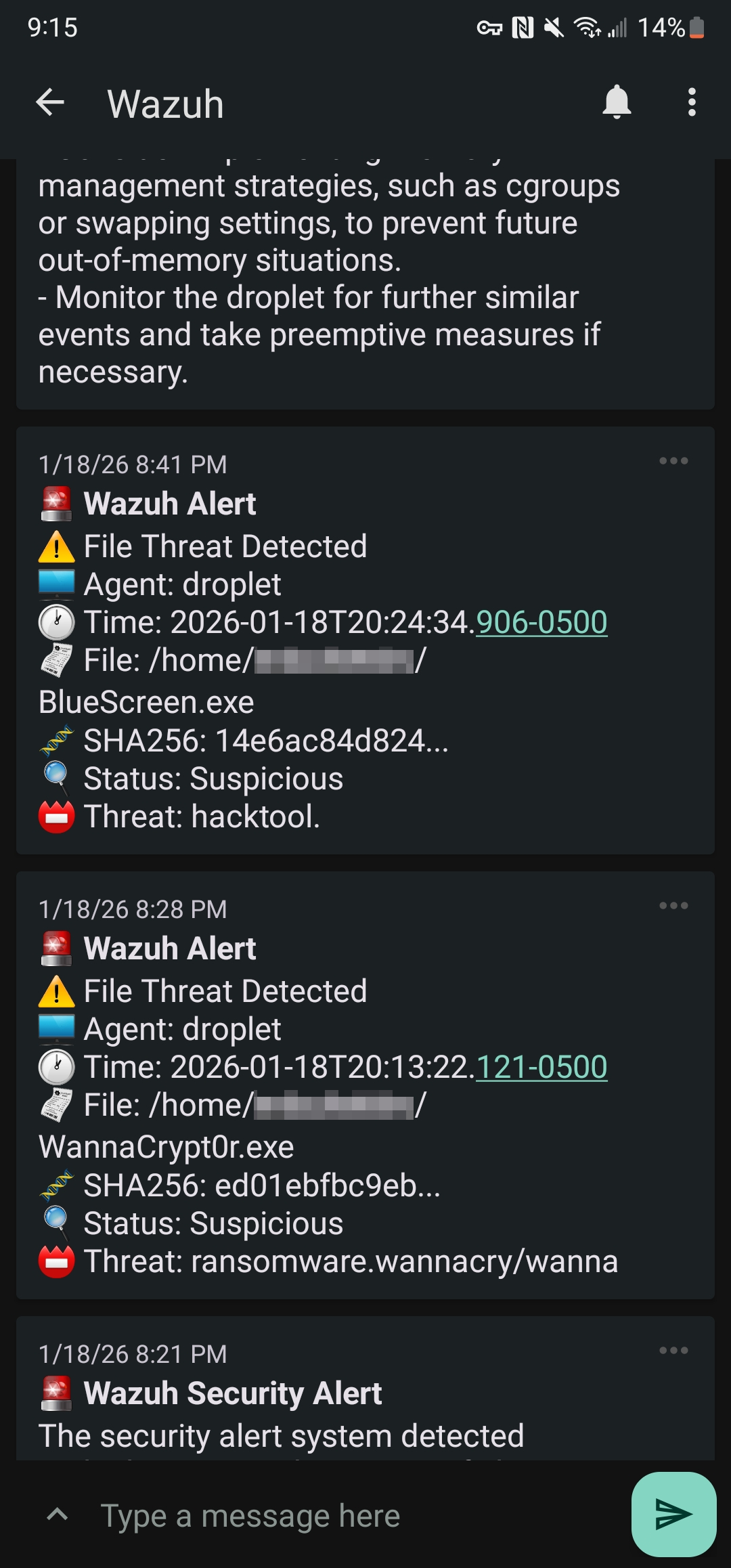This screenshot has width=731, height=1568.
Task: Open the three-dot options on the 8:41 PM alert
Action: [674, 460]
